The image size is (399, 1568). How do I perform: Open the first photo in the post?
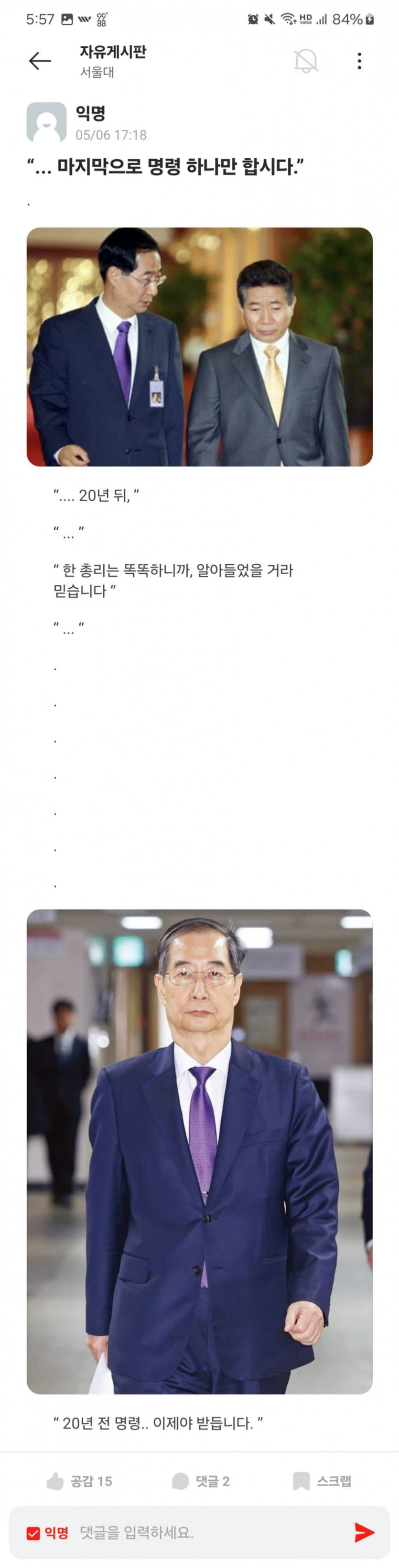pyautogui.click(x=199, y=347)
